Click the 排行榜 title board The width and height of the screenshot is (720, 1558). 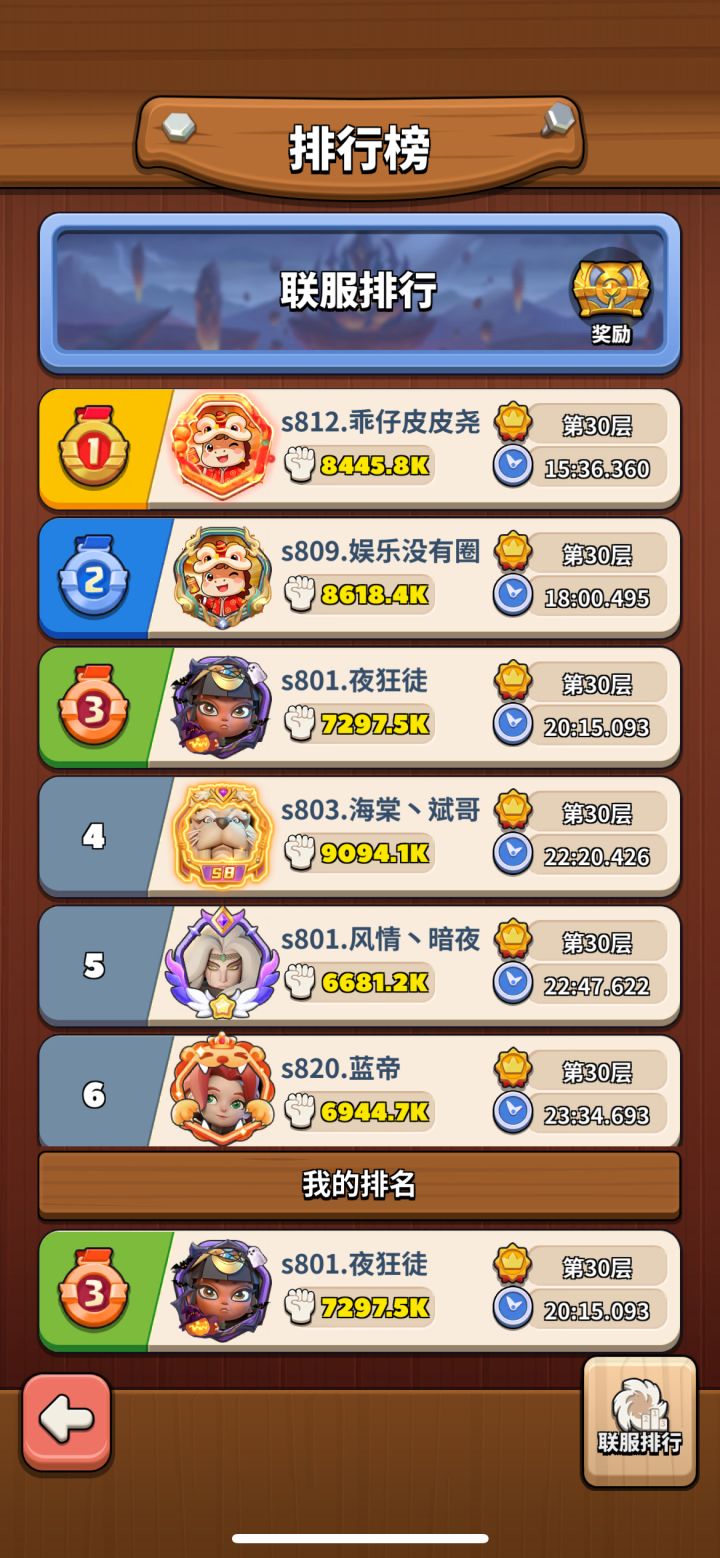click(360, 143)
